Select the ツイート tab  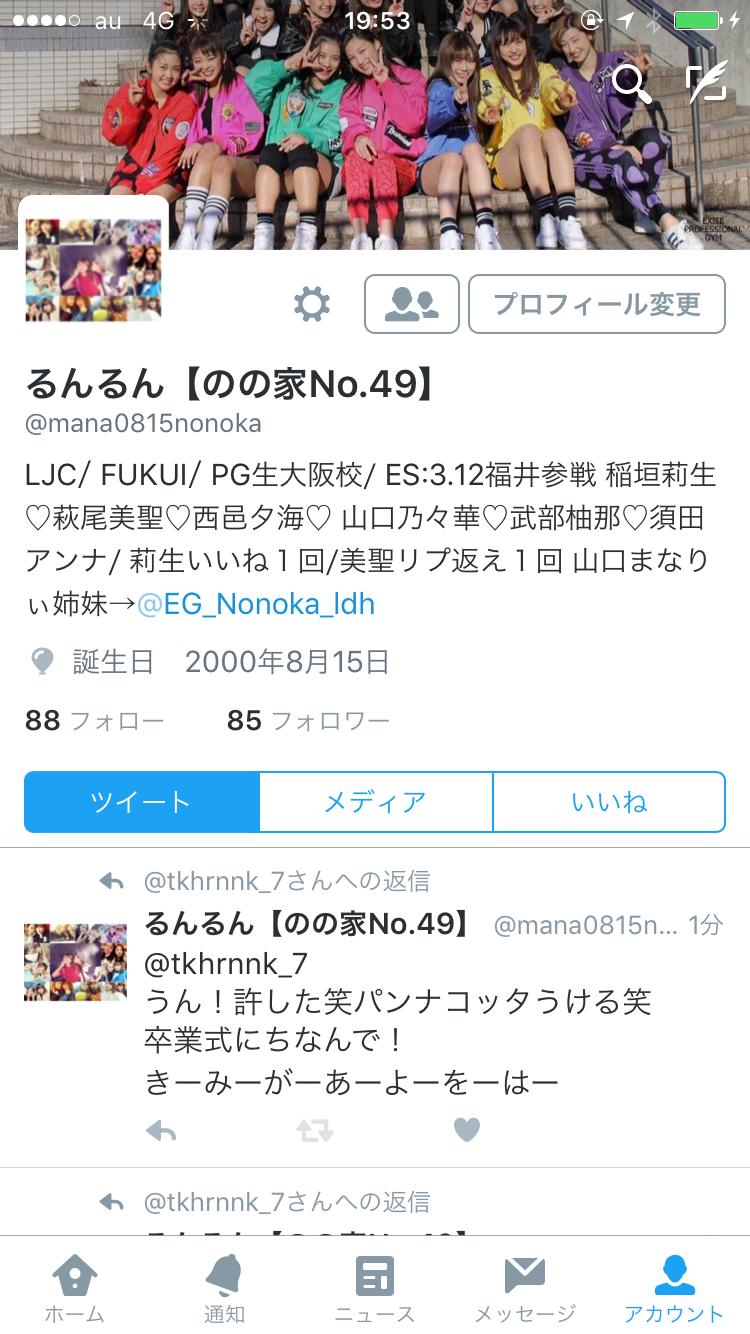[x=141, y=802]
